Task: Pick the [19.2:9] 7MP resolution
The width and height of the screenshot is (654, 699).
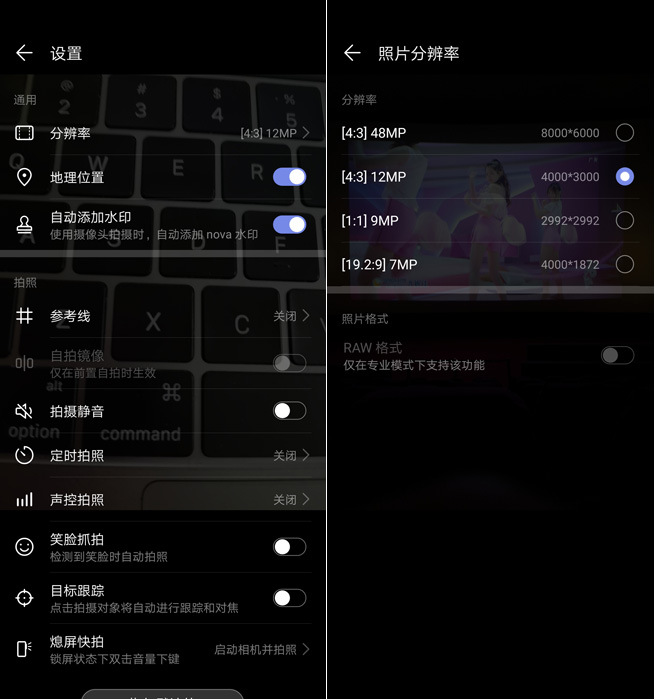Action: click(x=624, y=264)
